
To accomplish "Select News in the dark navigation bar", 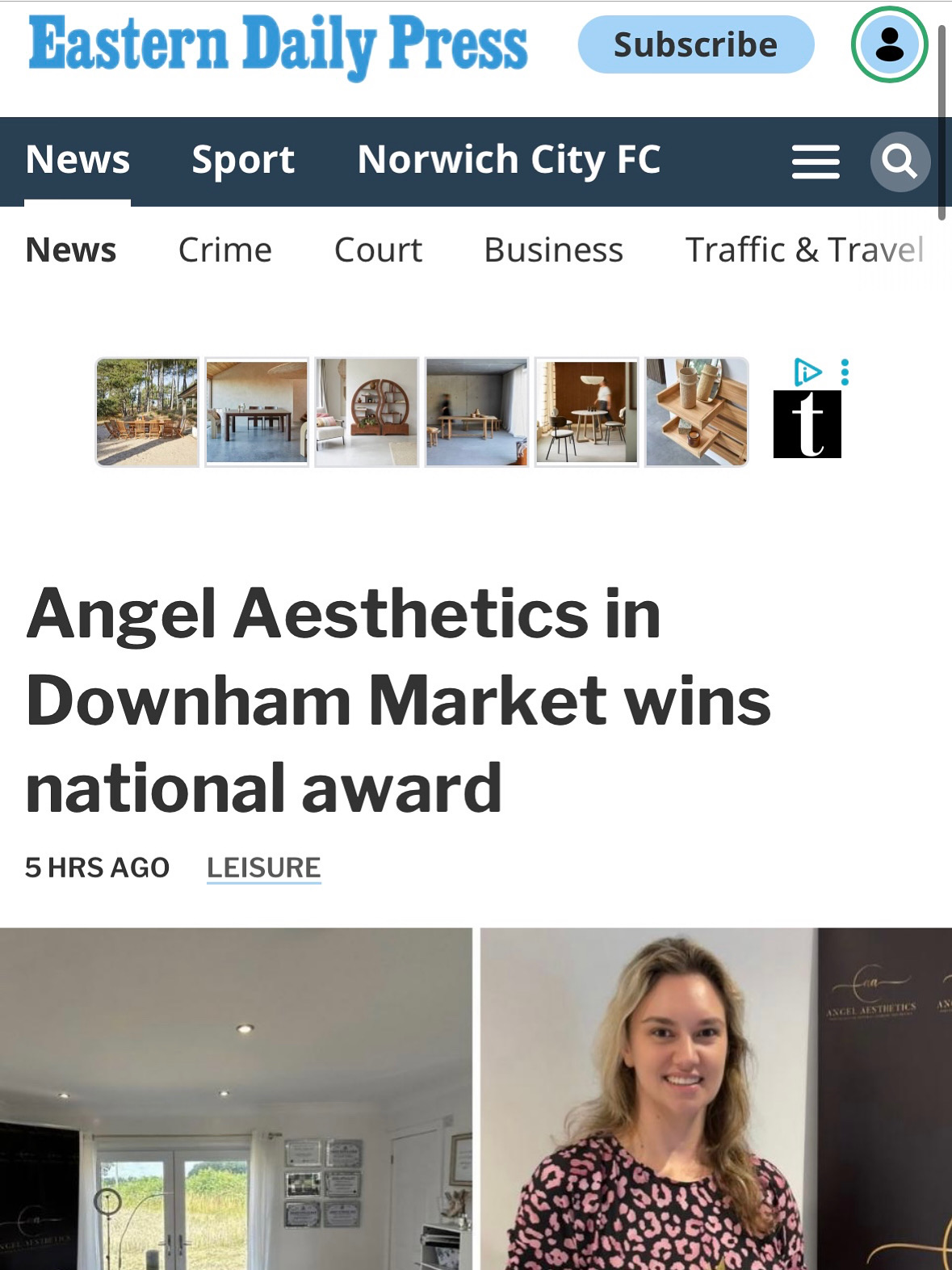I will pyautogui.click(x=78, y=160).
